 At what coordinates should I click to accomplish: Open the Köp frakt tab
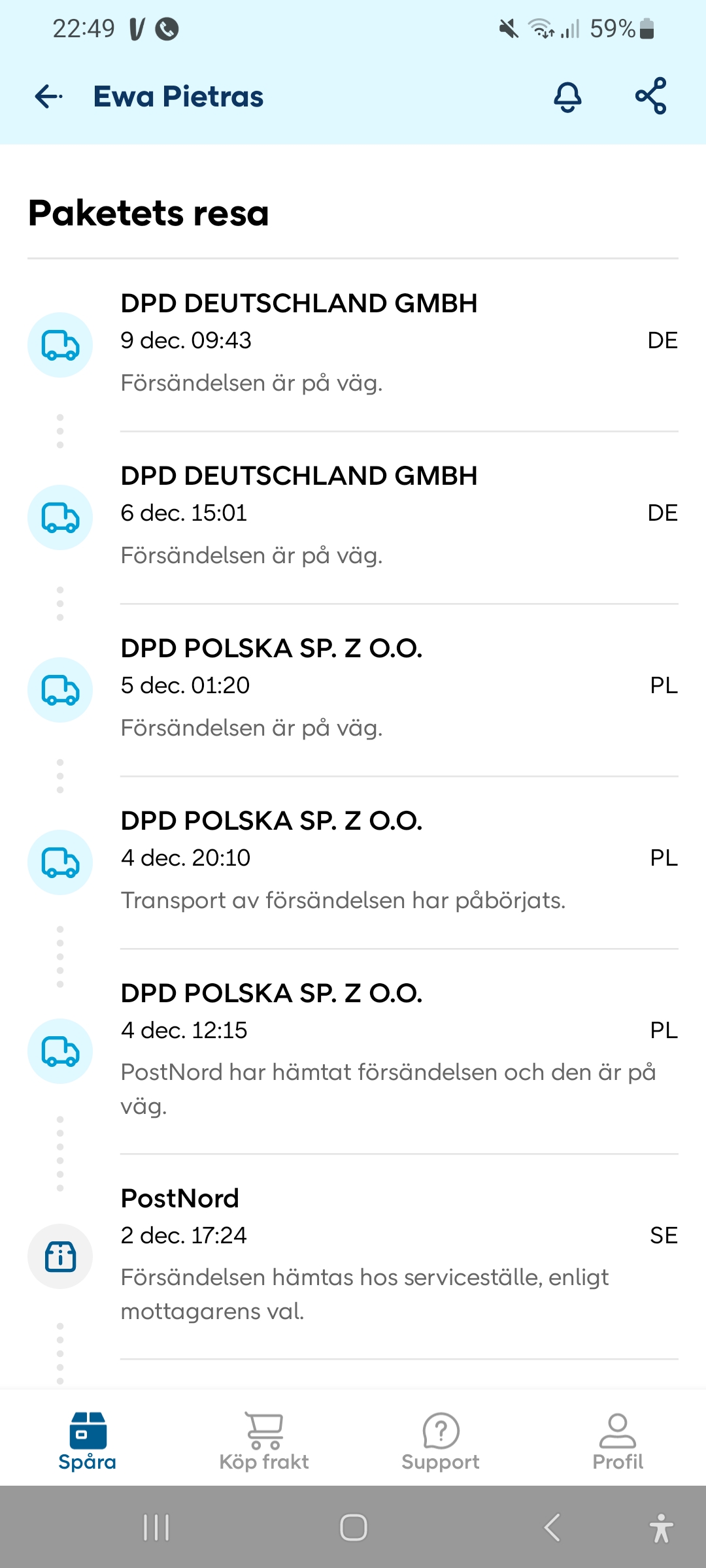(x=264, y=1440)
